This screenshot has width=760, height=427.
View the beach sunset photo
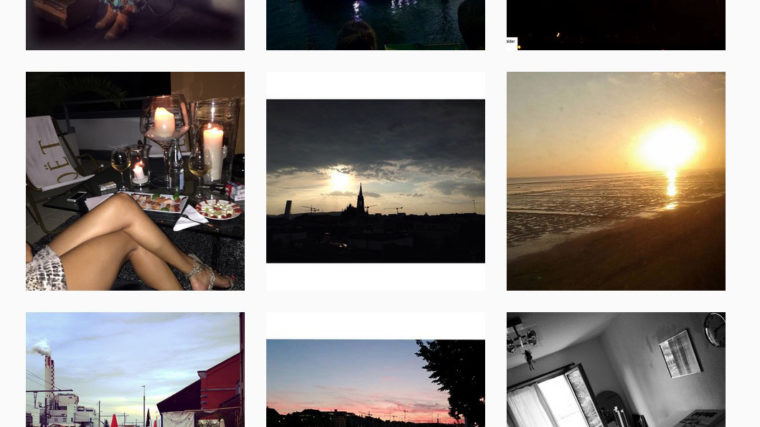point(615,181)
